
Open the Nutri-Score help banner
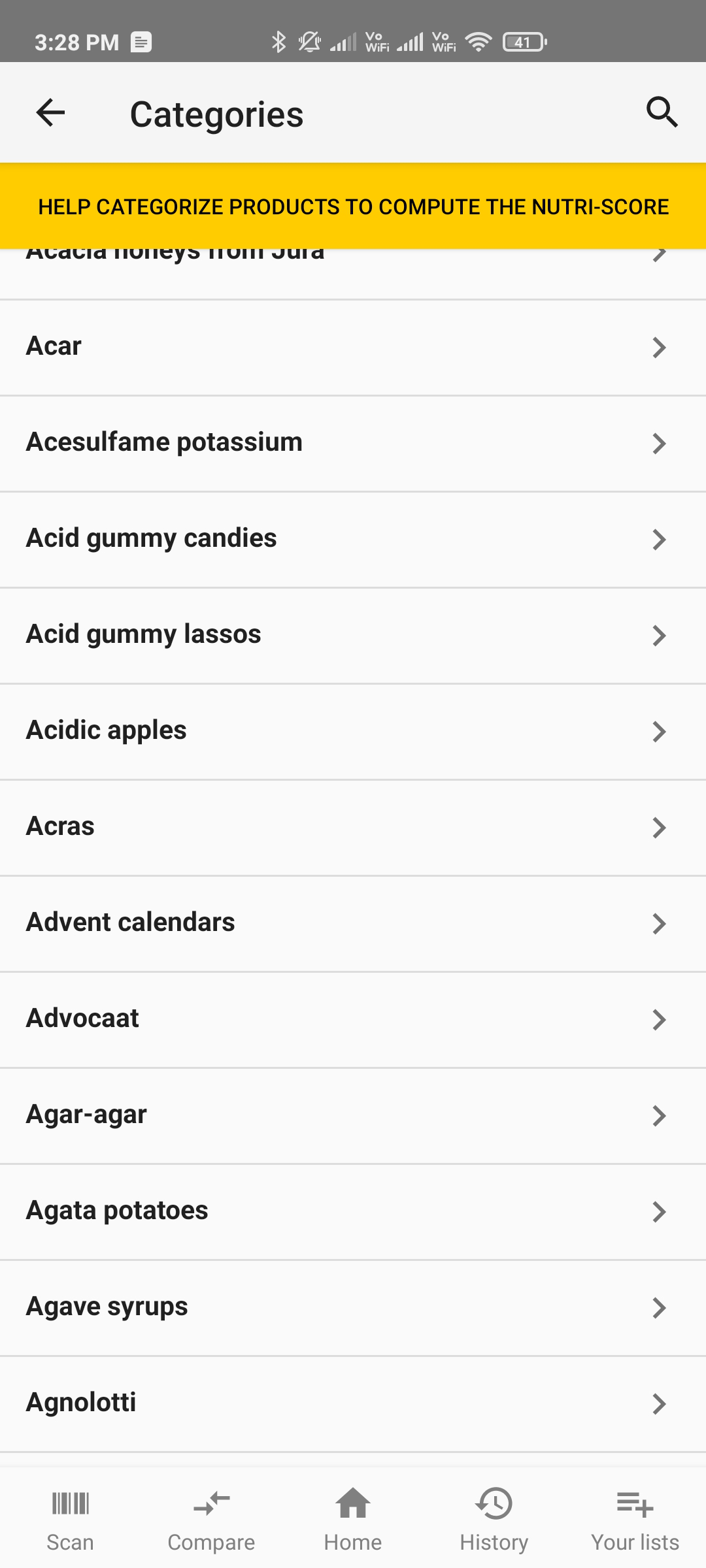353,206
